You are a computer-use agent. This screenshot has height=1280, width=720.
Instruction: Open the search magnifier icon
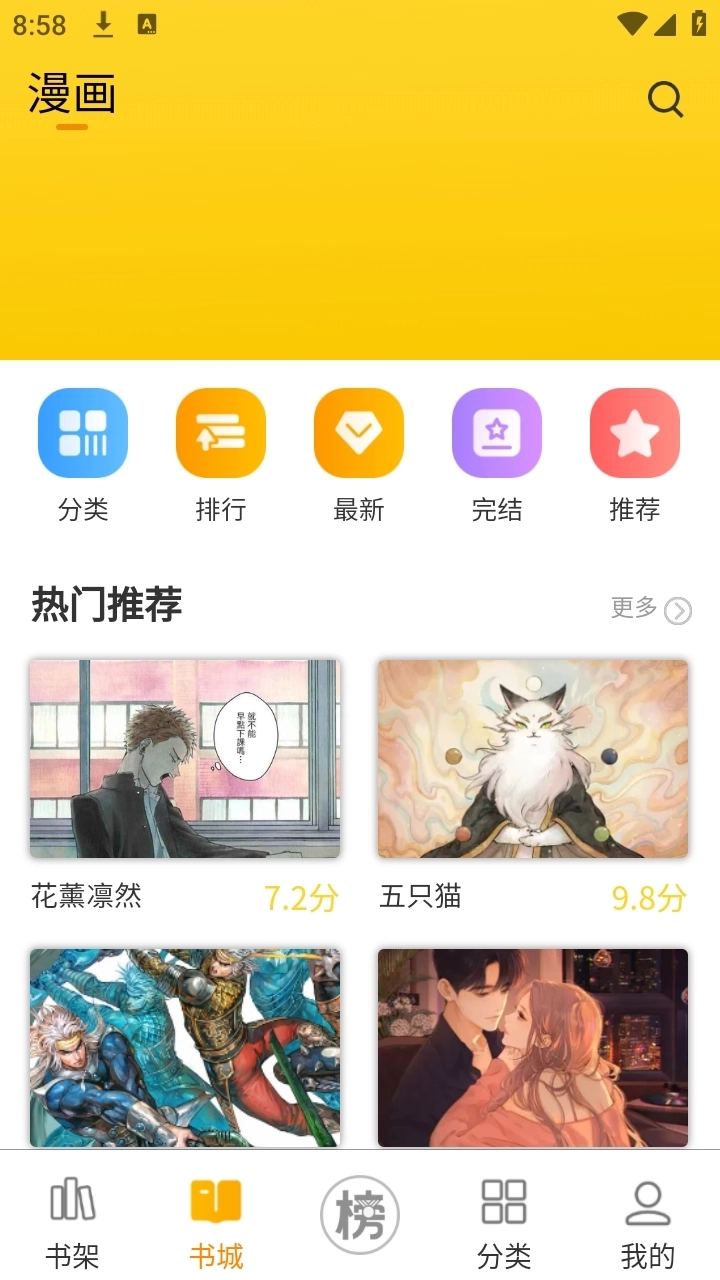coord(665,98)
